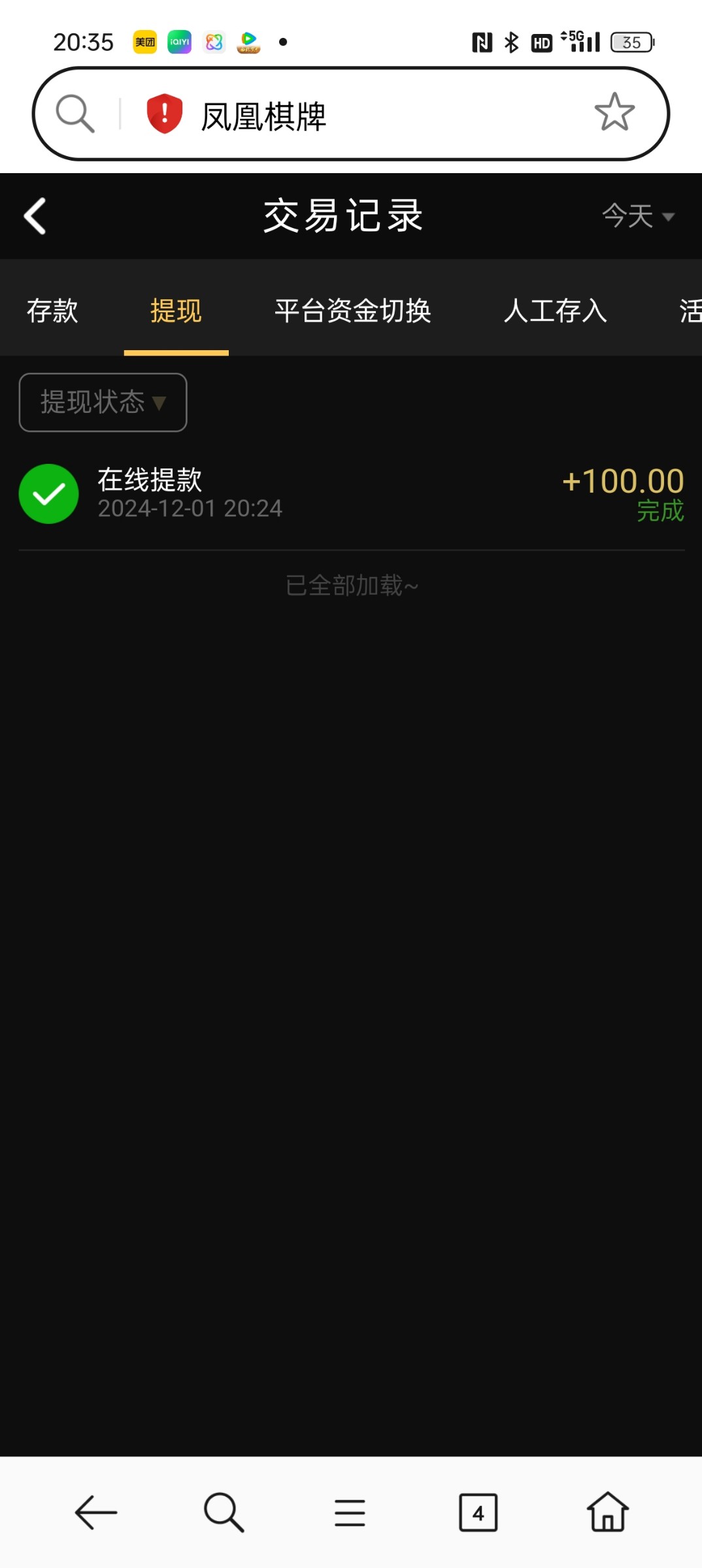View the 4 open browser tabs
The height and width of the screenshot is (1568, 702).
coord(478,1512)
